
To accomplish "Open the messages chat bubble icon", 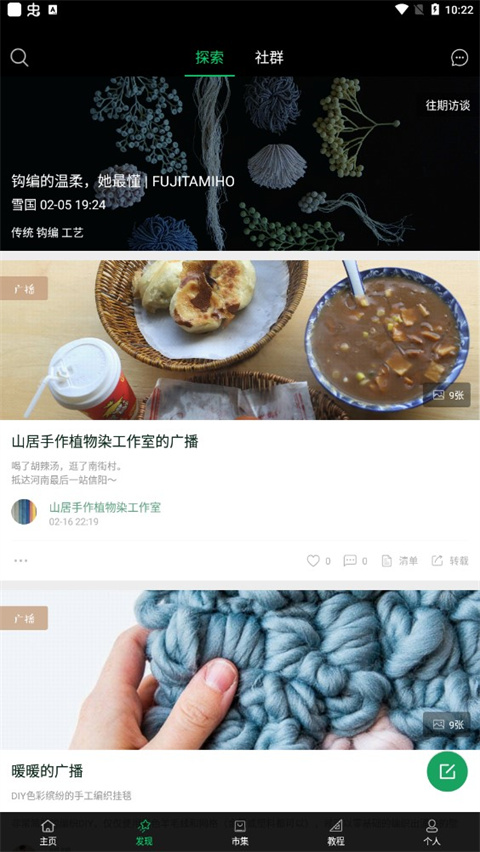I will click(x=459, y=58).
